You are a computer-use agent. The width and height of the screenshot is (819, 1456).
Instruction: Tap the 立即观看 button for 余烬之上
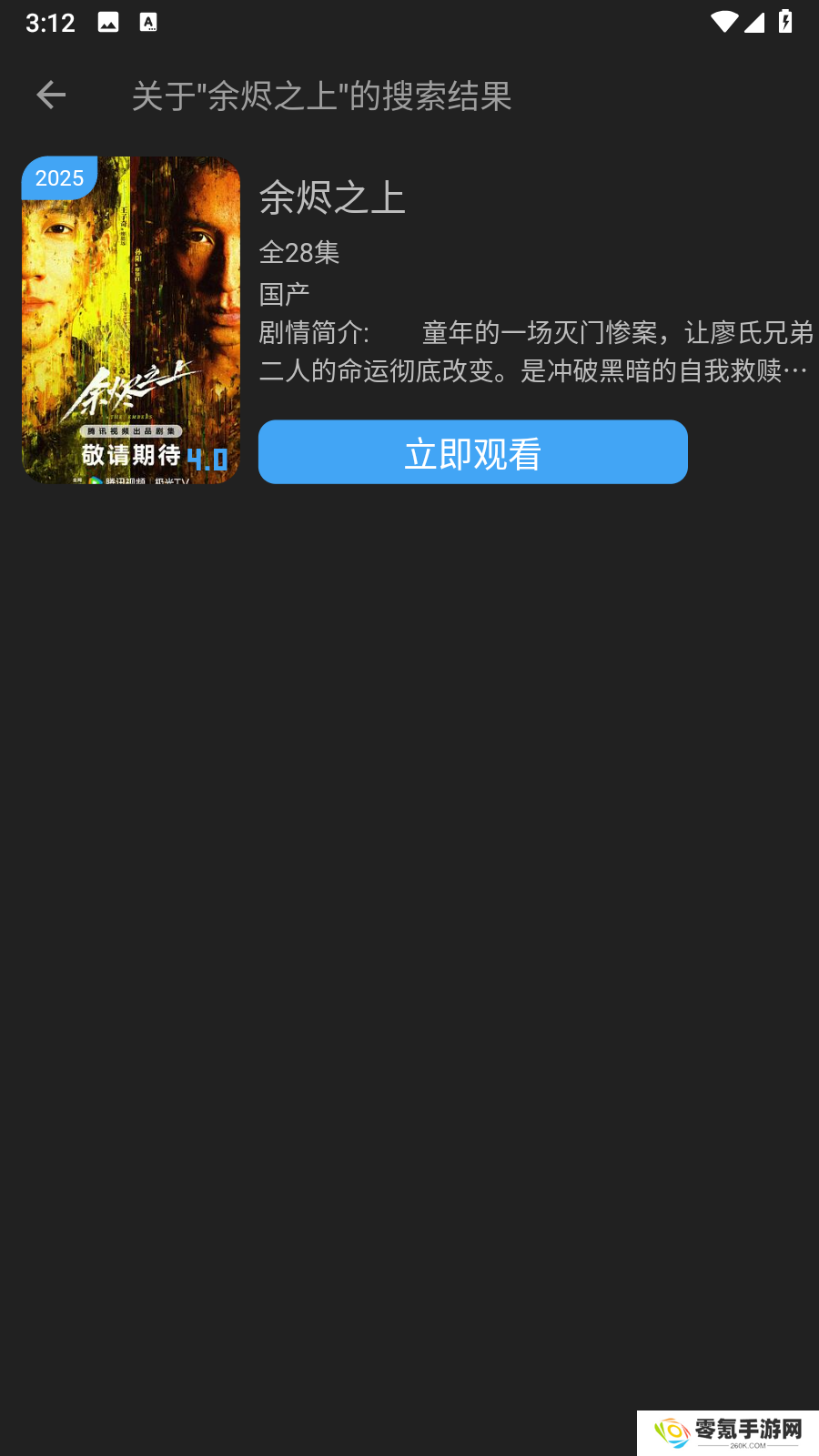tap(472, 452)
